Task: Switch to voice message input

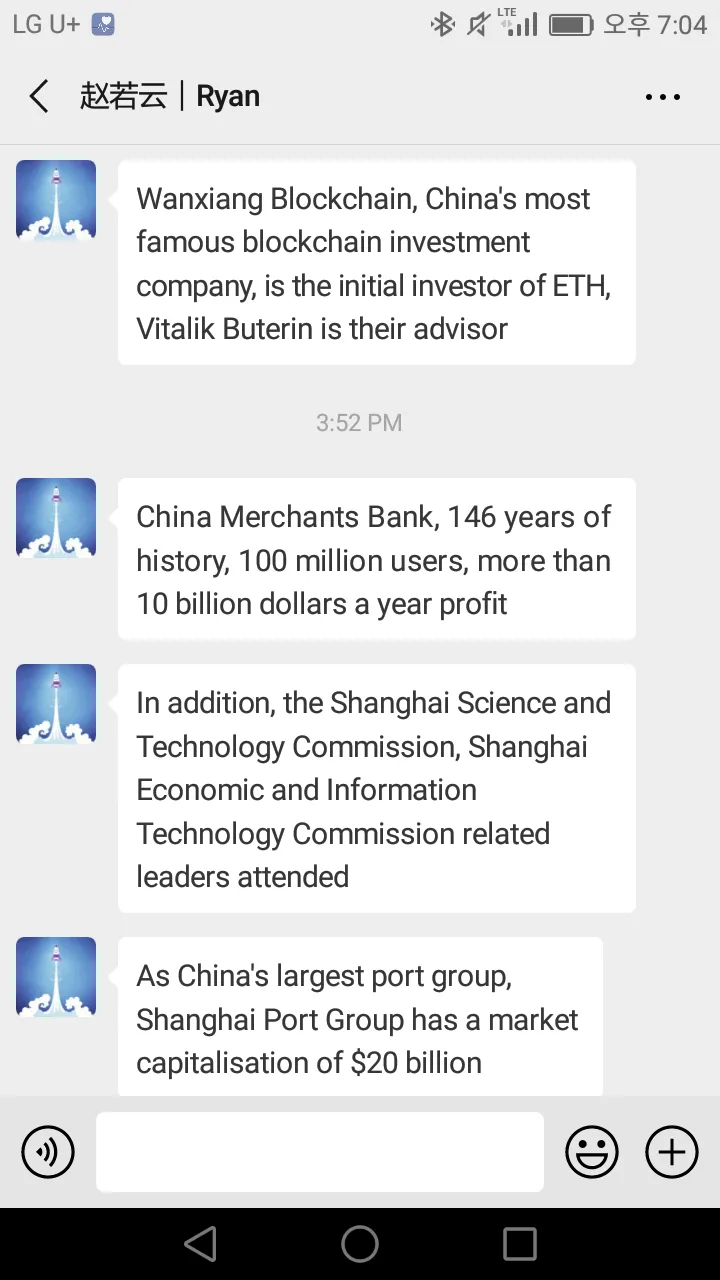Action: [48, 1152]
